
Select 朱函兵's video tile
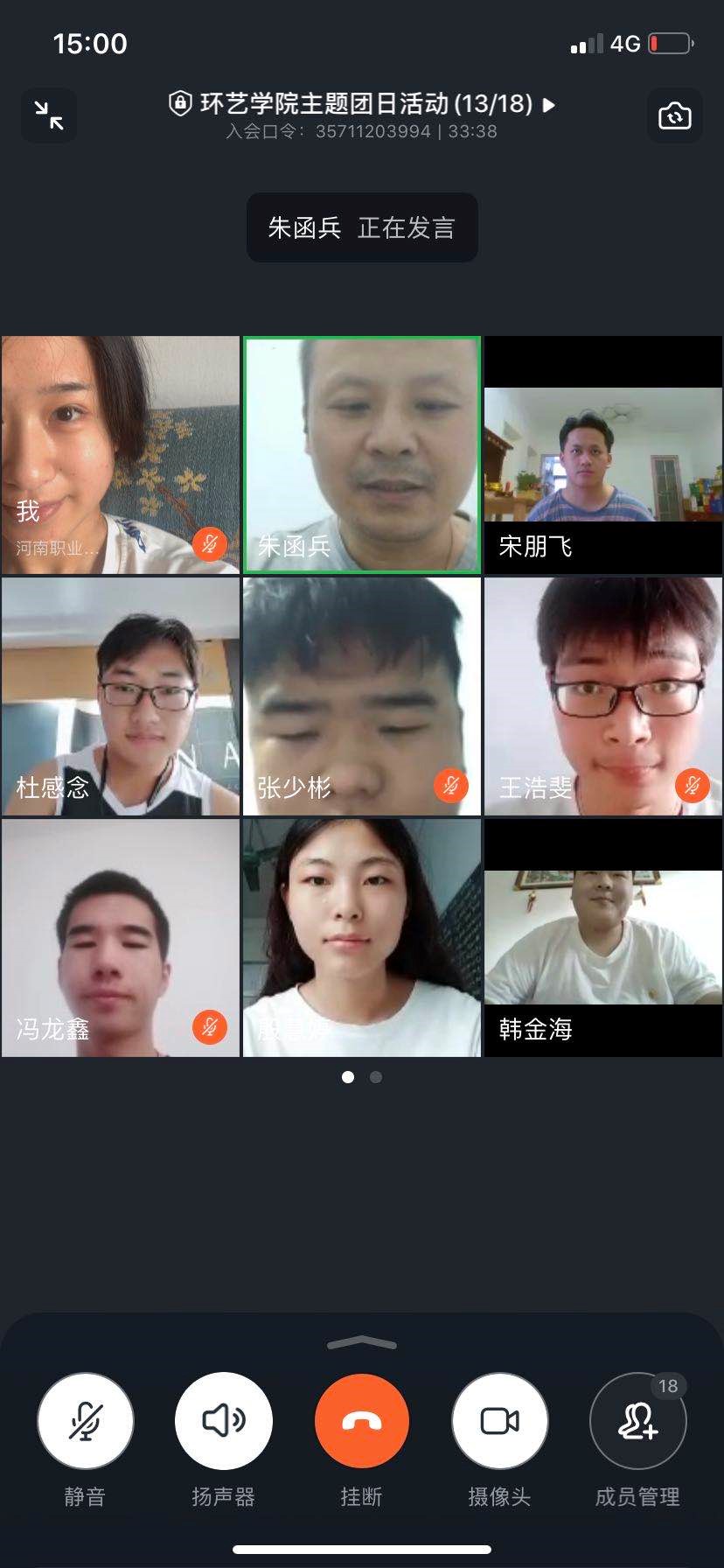click(362, 455)
